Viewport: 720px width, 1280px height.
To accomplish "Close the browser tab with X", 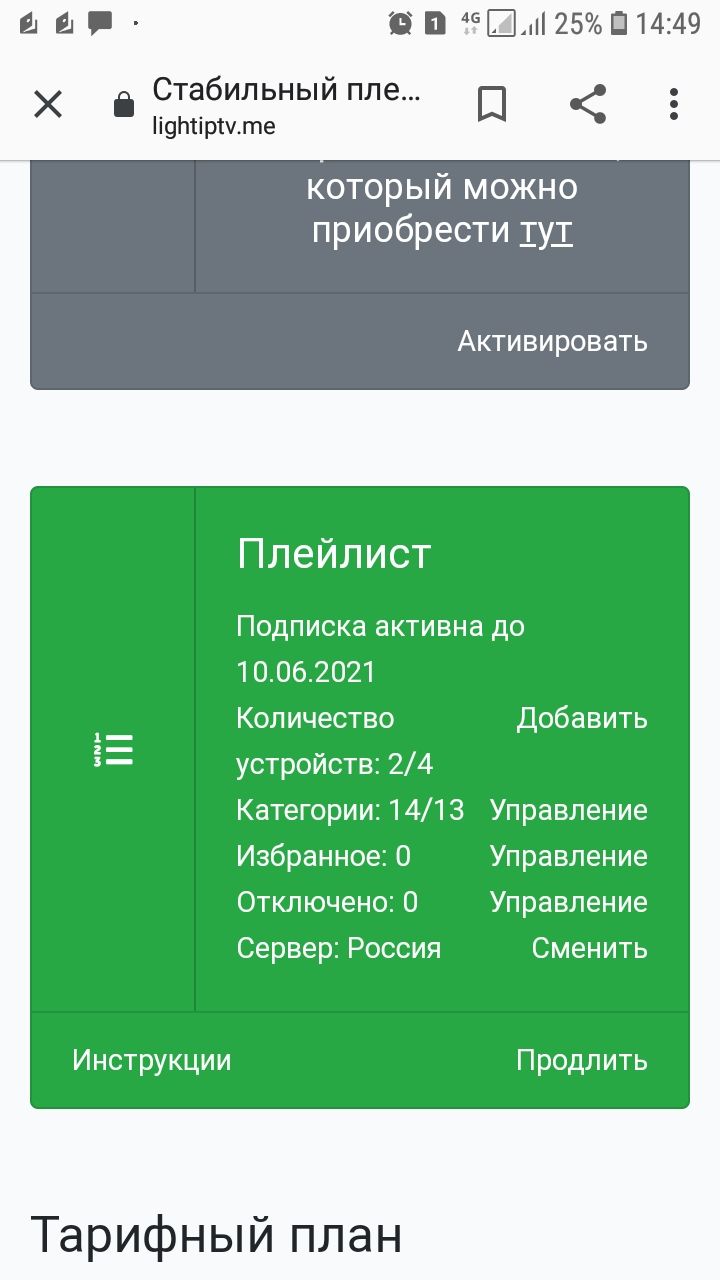I will (x=48, y=104).
